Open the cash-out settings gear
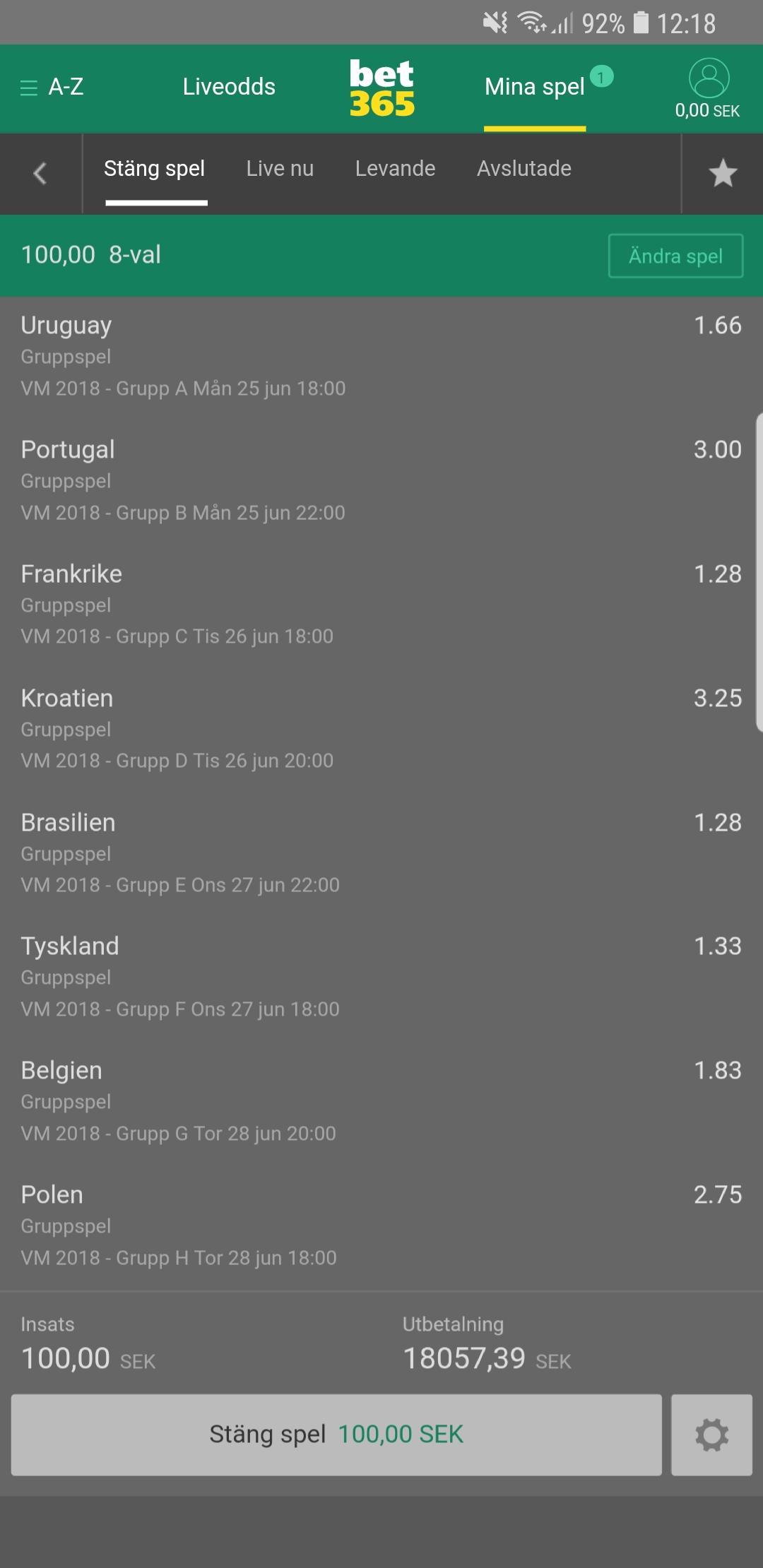This screenshot has width=763, height=1568. point(711,1435)
